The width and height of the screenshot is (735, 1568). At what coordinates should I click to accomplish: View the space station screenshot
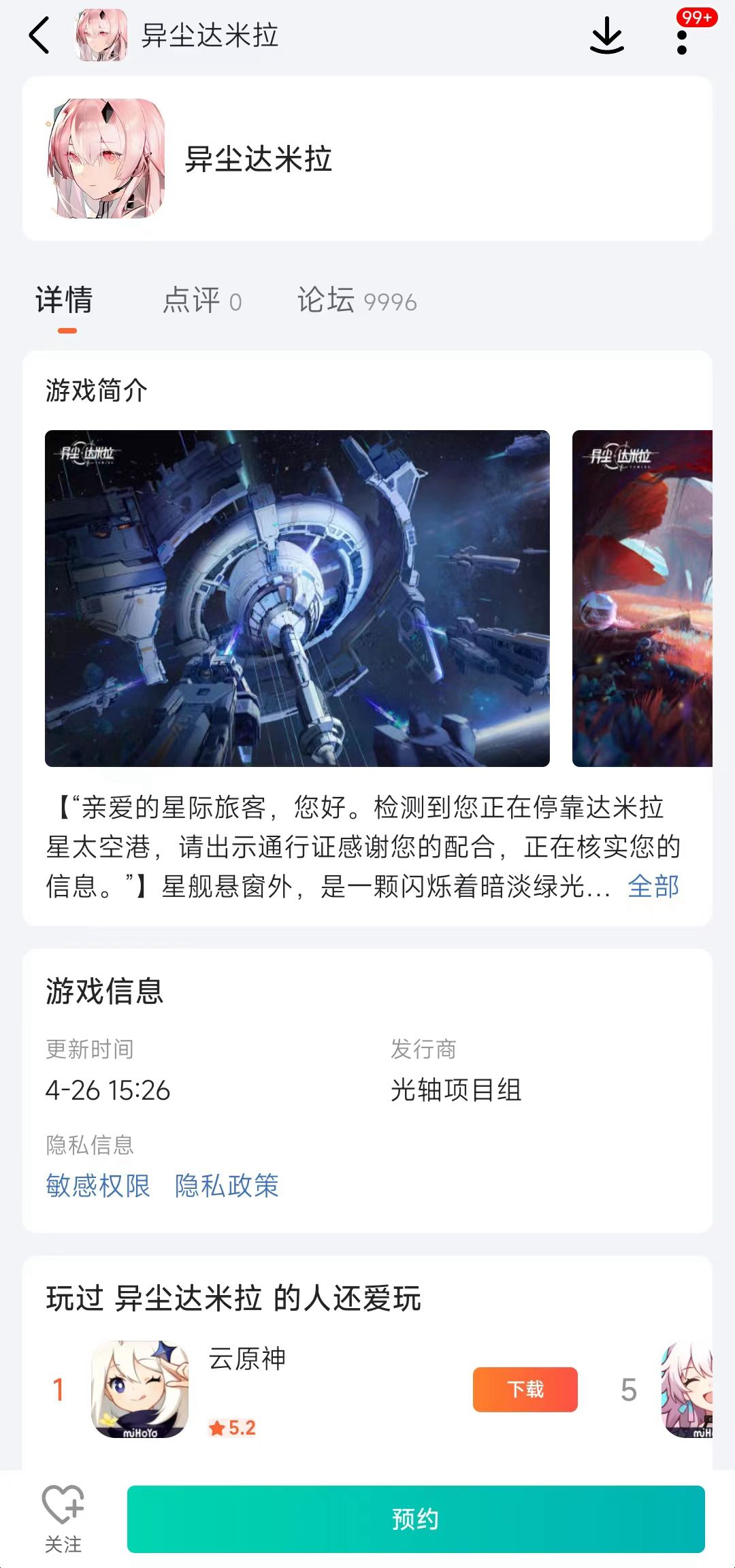coord(297,598)
